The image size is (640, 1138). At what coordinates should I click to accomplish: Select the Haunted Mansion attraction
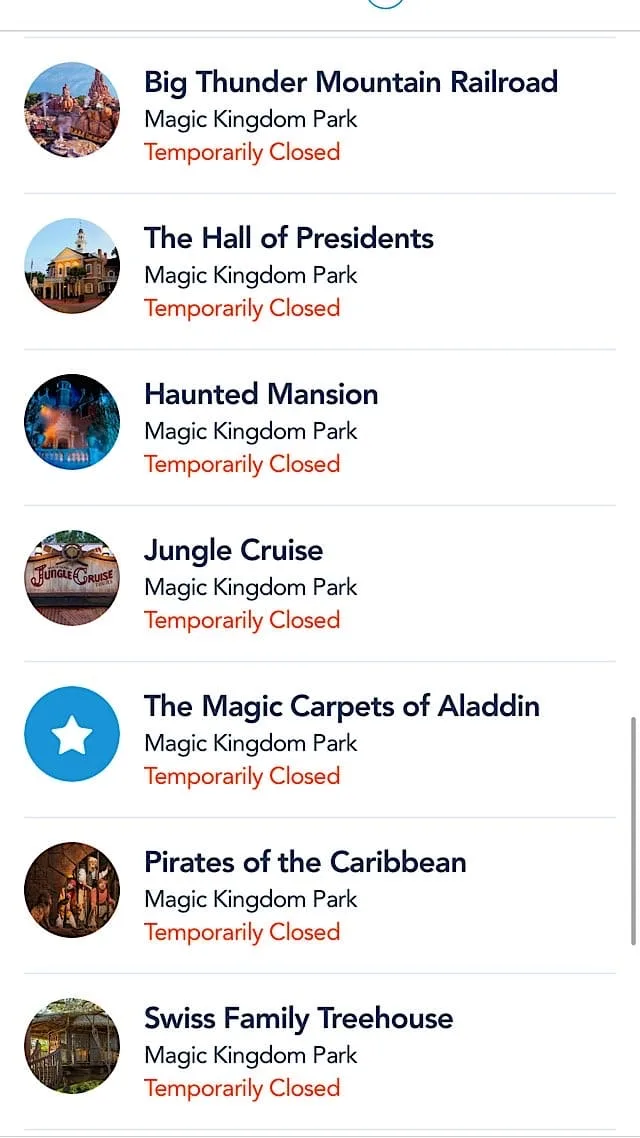pyautogui.click(x=319, y=427)
